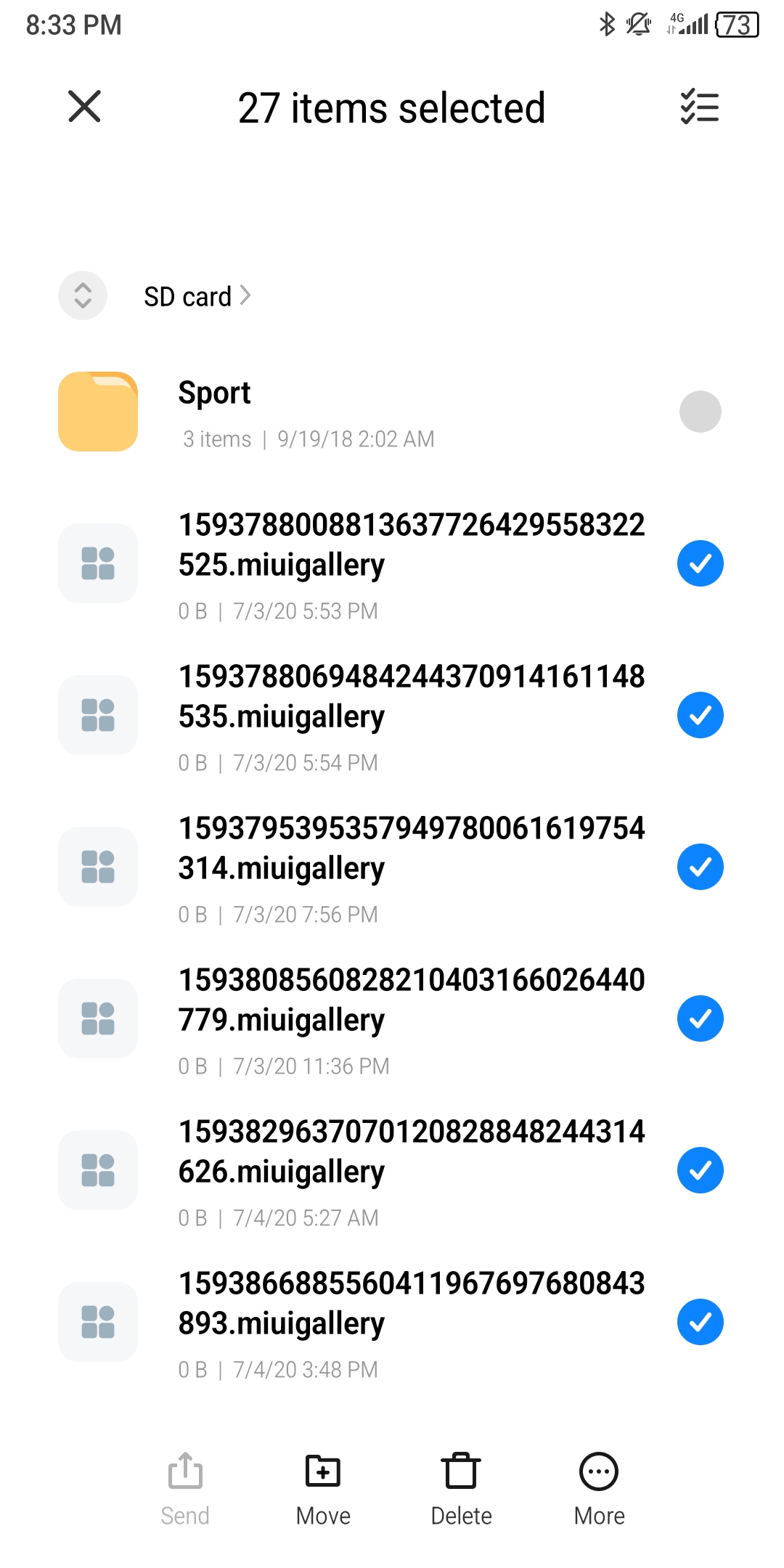This screenshot has height=1568, width=784.
Task: Close selection mode with the X icon
Action: 84,107
